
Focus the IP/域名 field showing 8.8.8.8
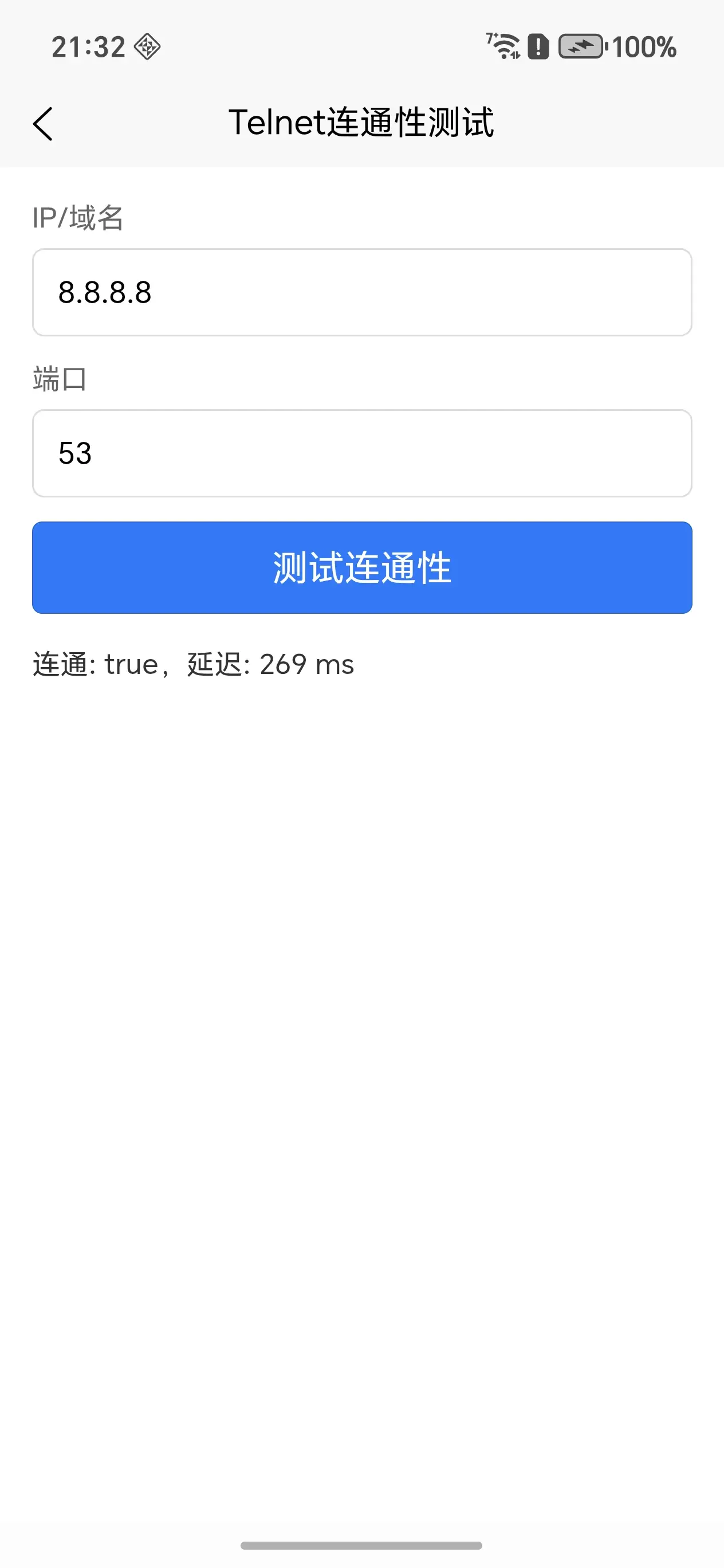pos(362,292)
